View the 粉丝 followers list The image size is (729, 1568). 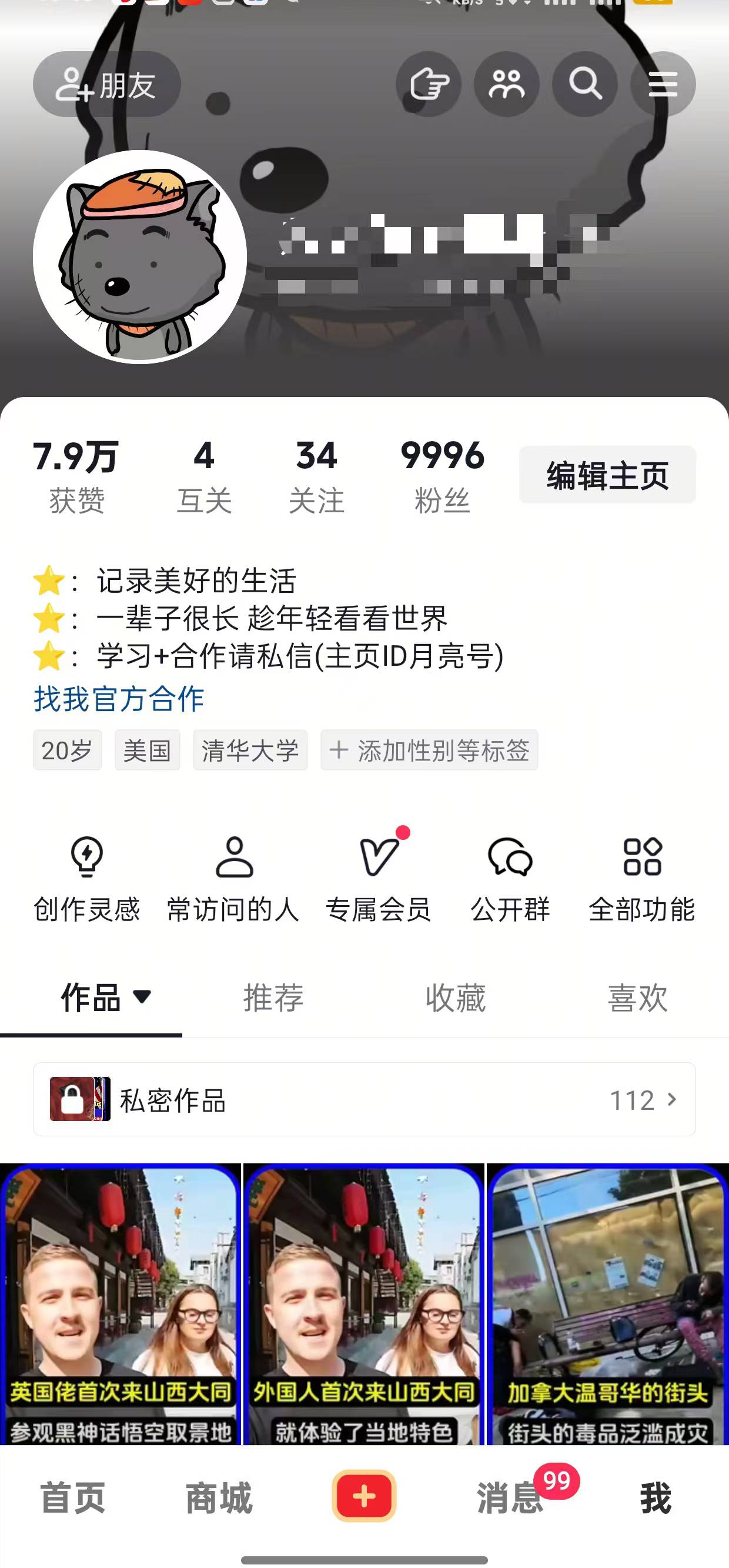tap(442, 476)
